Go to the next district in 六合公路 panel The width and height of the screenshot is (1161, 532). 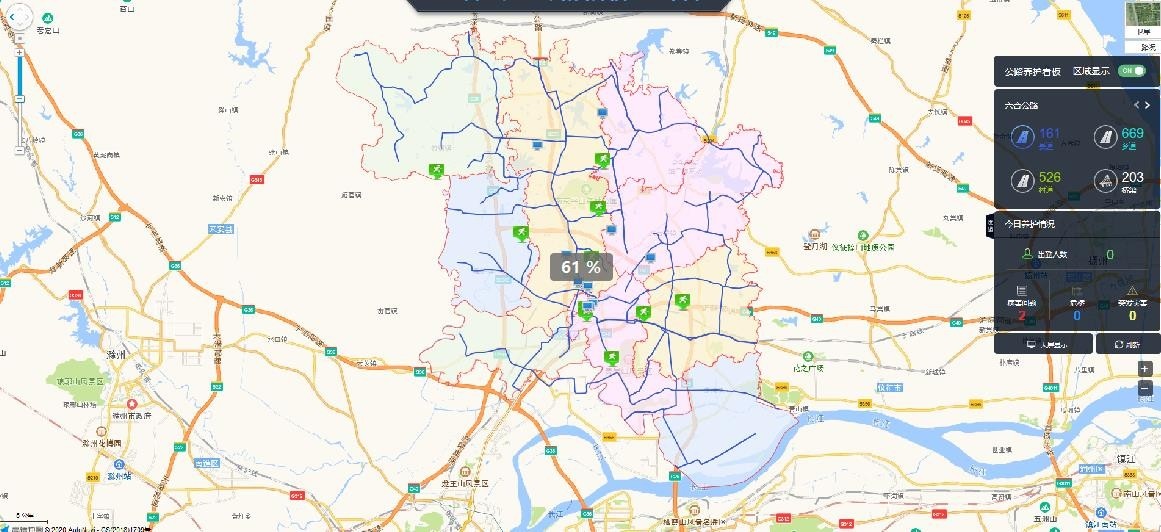point(1150,105)
